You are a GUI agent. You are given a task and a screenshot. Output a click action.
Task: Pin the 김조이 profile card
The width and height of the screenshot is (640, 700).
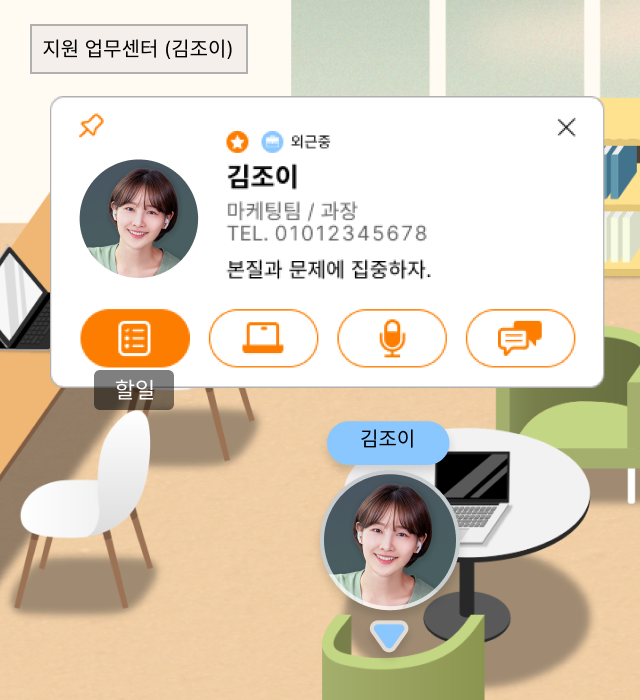(x=91, y=127)
